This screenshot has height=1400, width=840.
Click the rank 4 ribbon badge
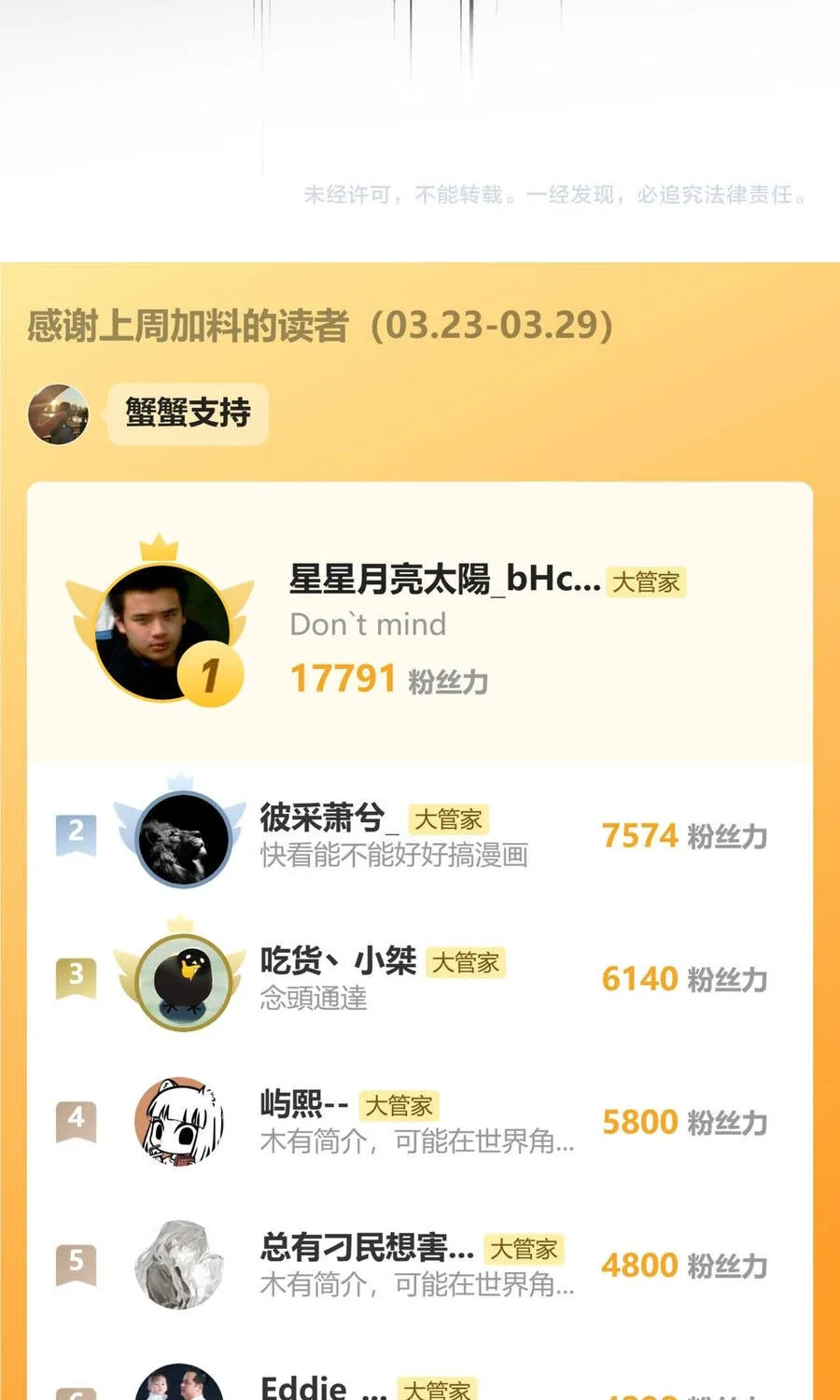tap(75, 1120)
